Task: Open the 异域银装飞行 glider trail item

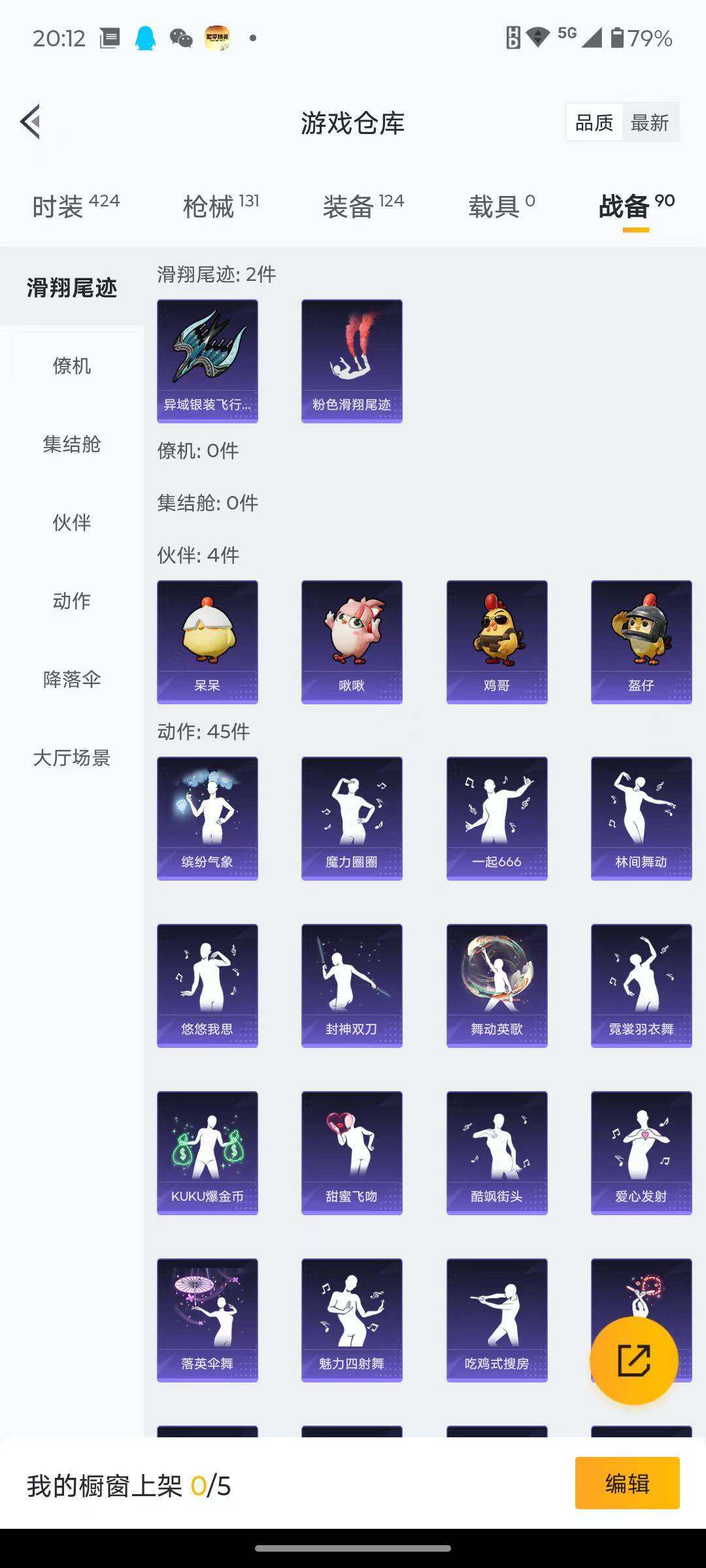Action: click(208, 359)
